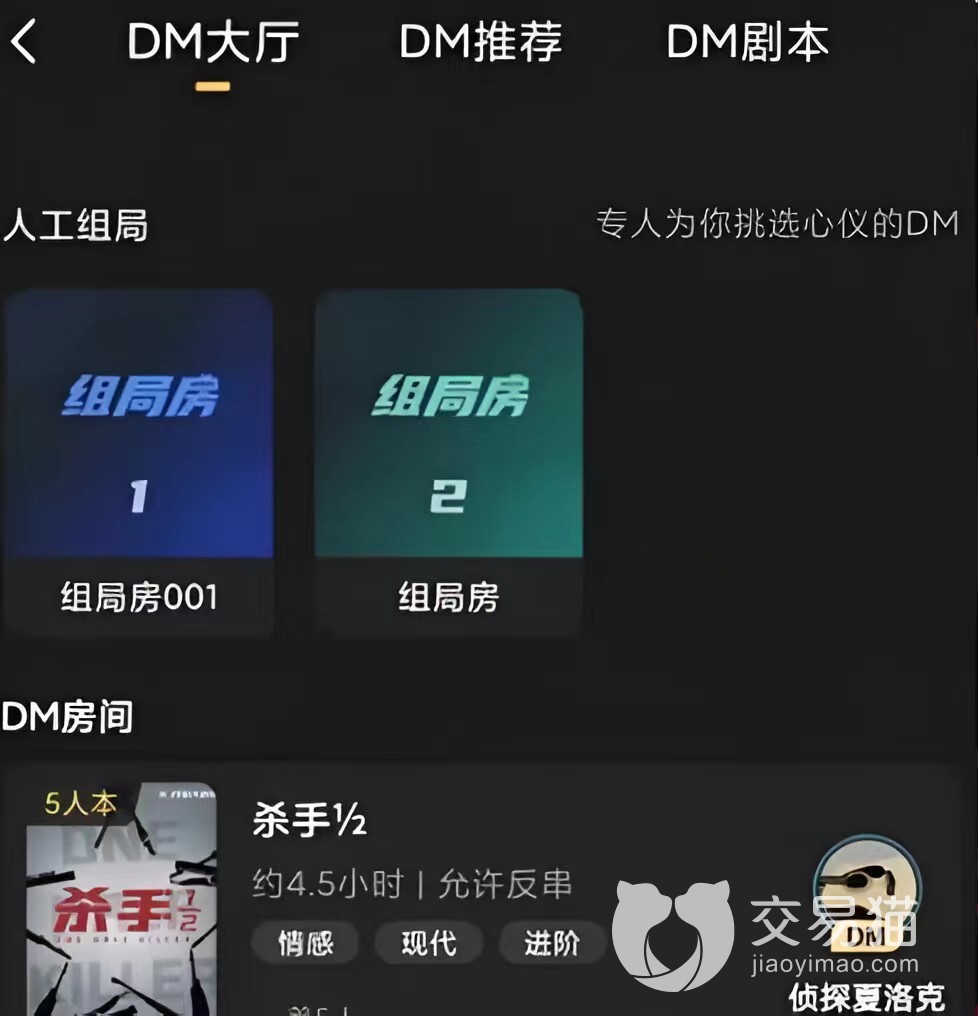This screenshot has width=978, height=1016.
Task: Switch to the DM推荐 tab
Action: point(480,43)
